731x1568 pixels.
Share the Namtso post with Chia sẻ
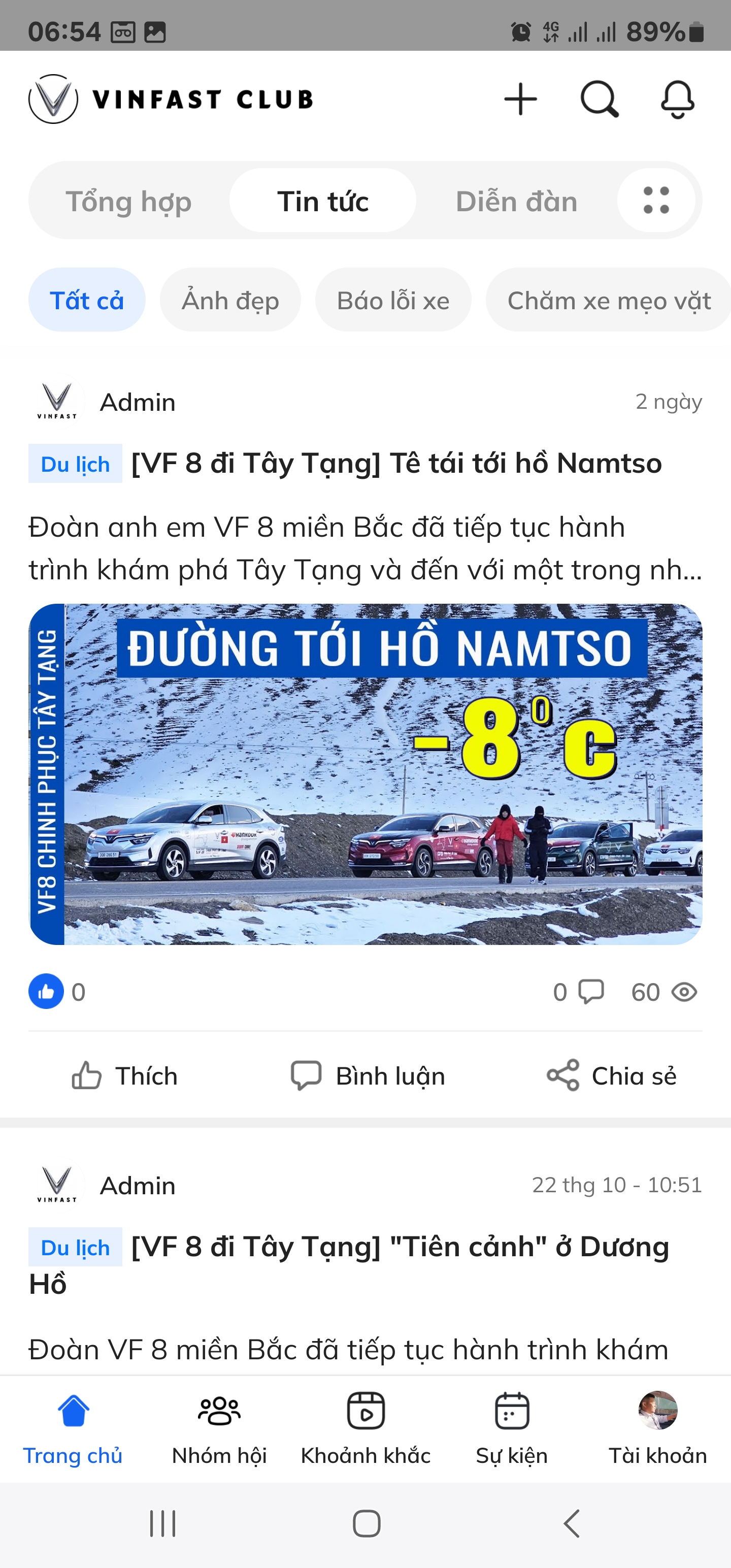click(611, 1076)
